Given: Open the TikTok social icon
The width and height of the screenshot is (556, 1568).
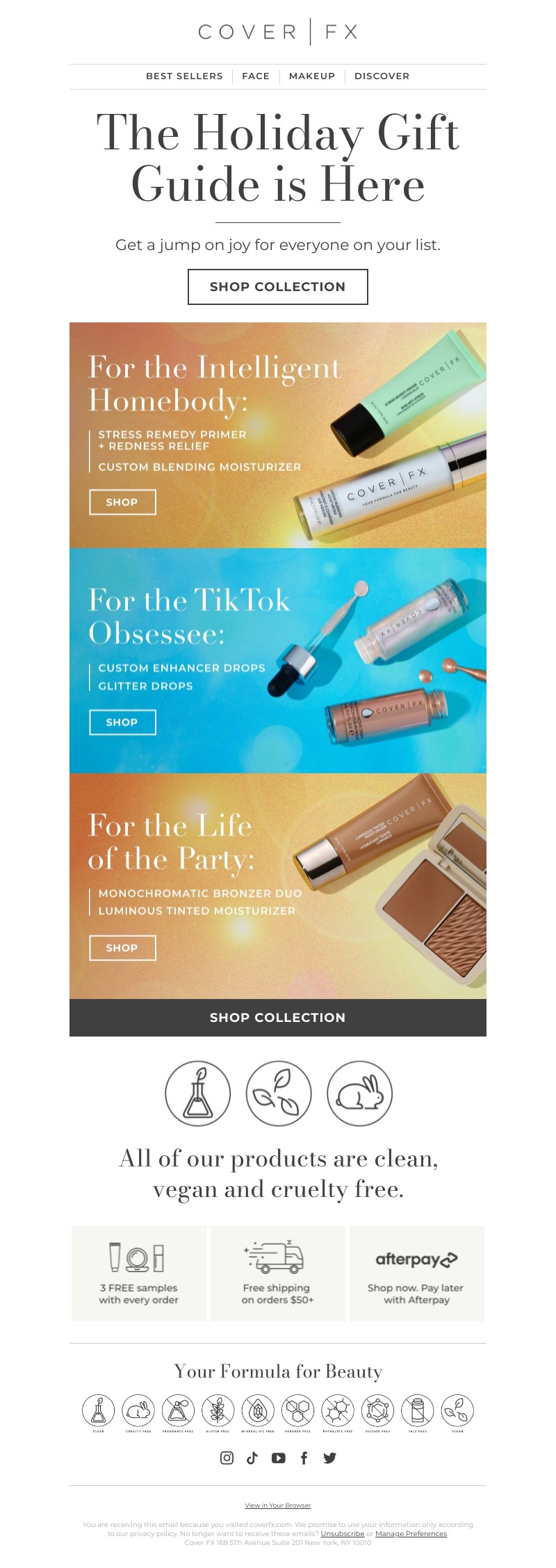Looking at the screenshot, I should (252, 1458).
